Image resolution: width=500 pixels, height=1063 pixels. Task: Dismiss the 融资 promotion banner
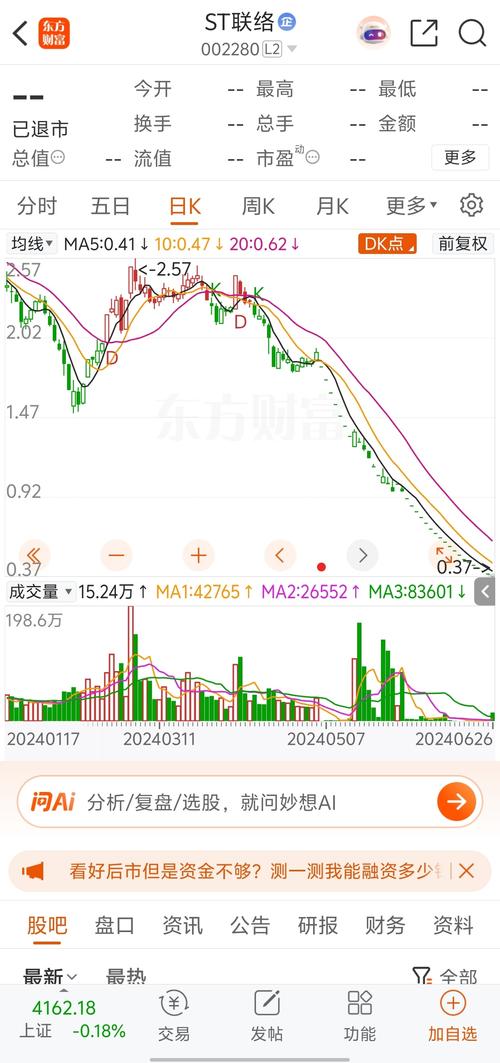[466, 871]
